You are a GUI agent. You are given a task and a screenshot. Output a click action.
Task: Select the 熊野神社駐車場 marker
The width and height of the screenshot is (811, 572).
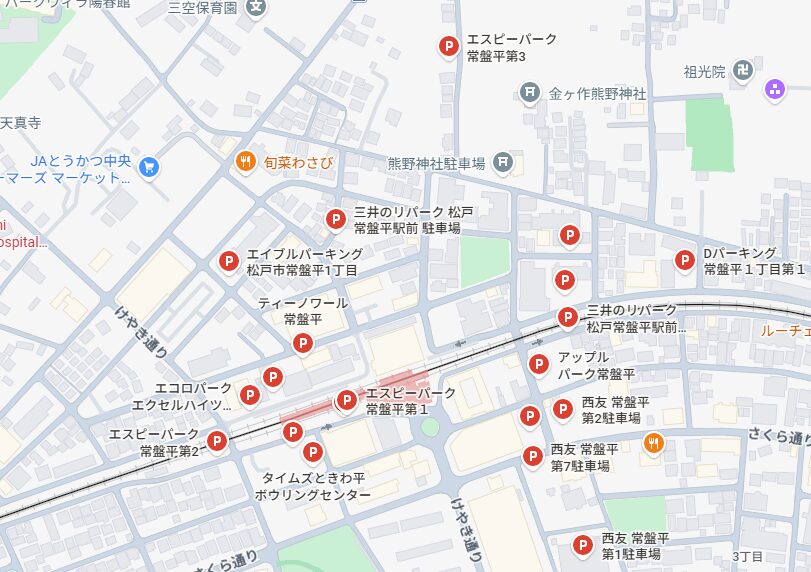pos(503,162)
